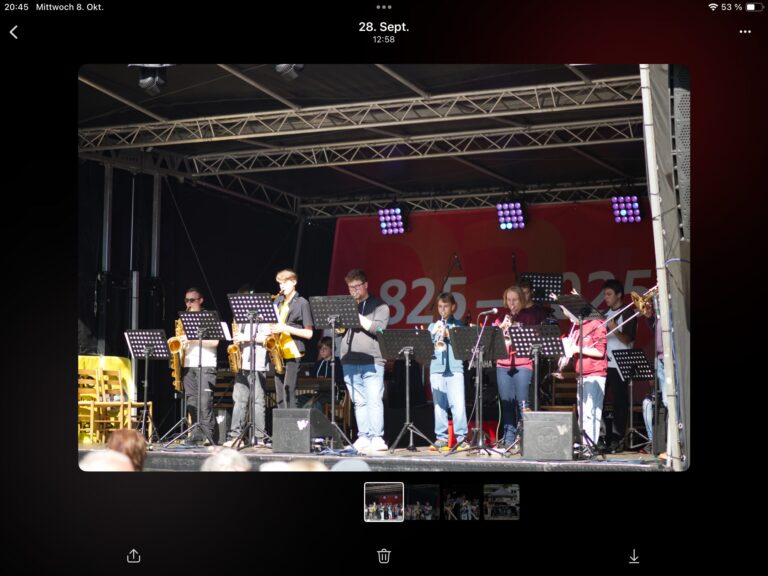This screenshot has height=576, width=768.
Task: Download this photo to the device
Action: [634, 556]
